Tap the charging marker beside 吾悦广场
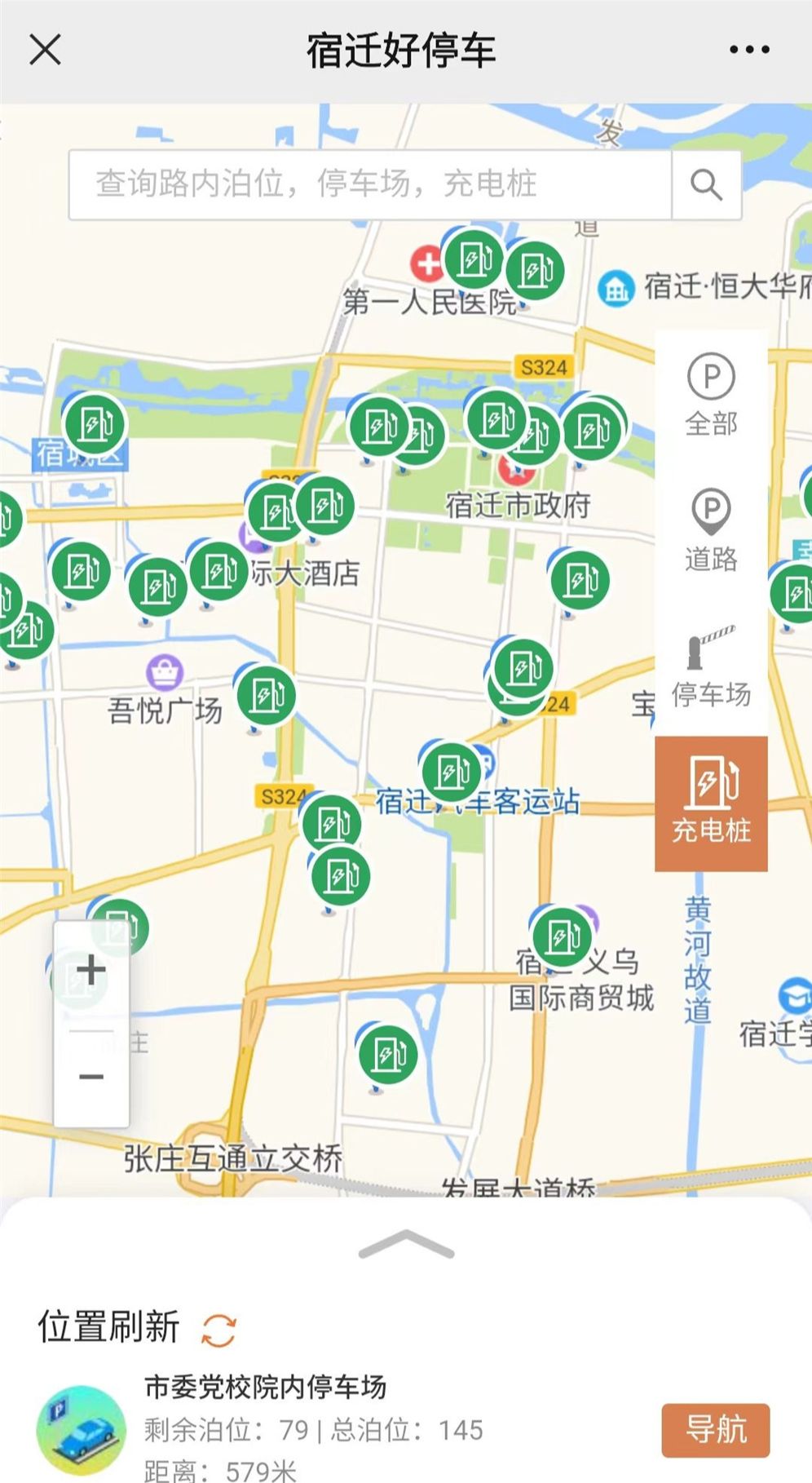Image resolution: width=812 pixels, height=1483 pixels. point(266,695)
